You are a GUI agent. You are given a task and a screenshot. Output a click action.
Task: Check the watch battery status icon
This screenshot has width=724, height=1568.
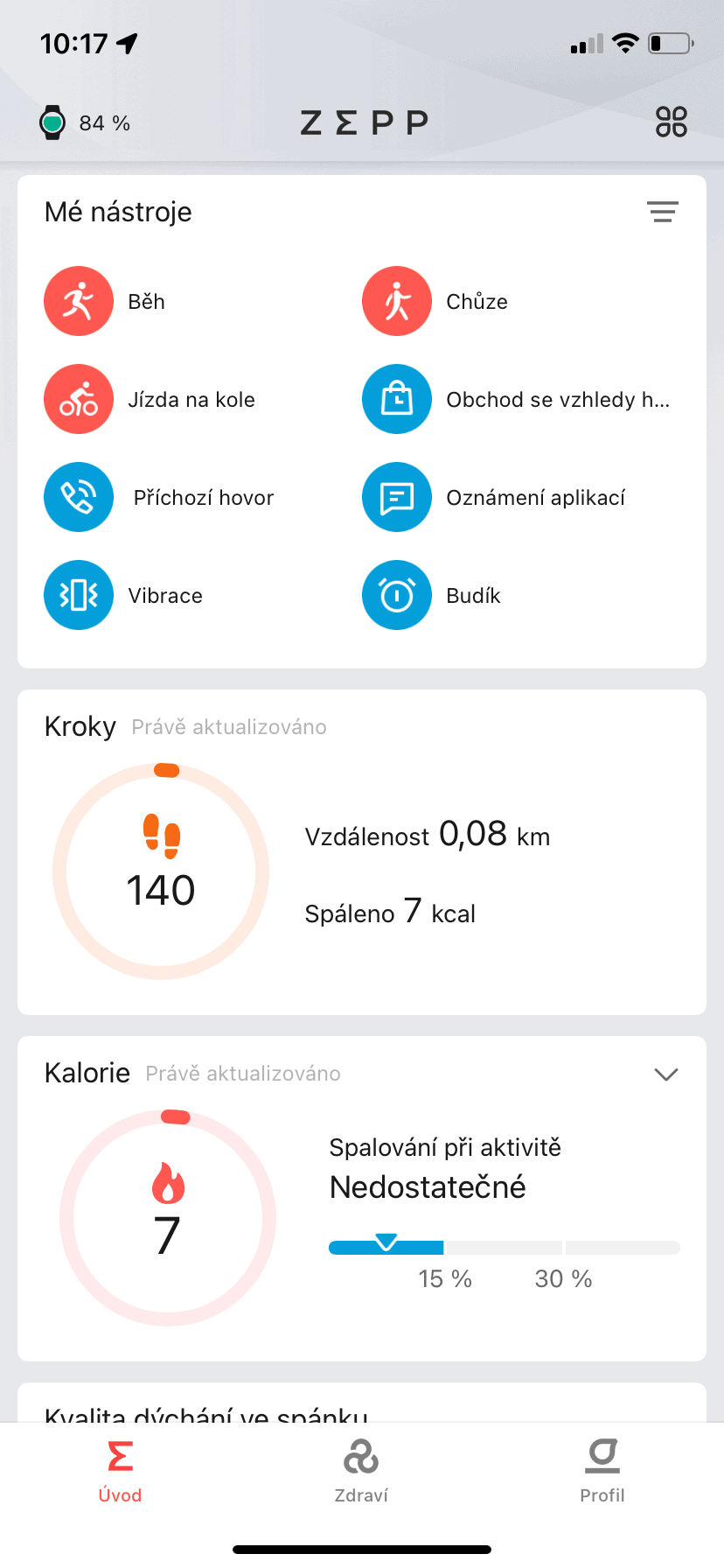[54, 122]
